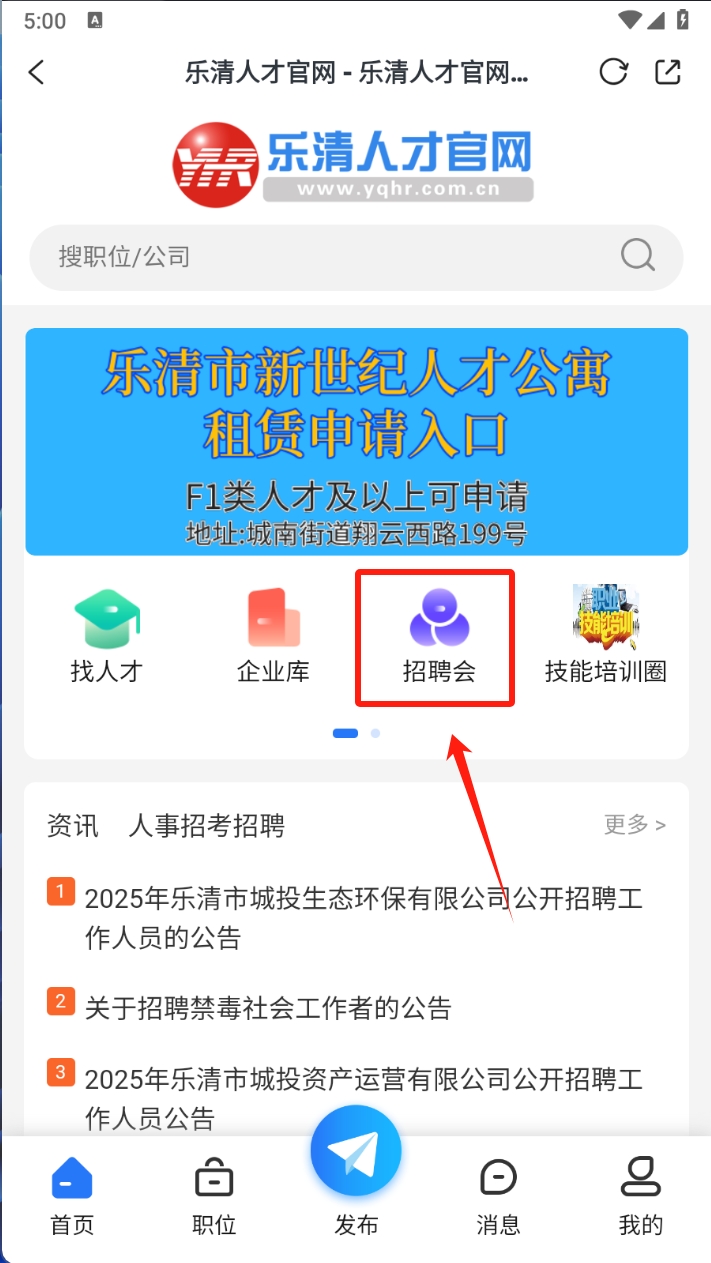Share the page with the share icon

pos(667,72)
